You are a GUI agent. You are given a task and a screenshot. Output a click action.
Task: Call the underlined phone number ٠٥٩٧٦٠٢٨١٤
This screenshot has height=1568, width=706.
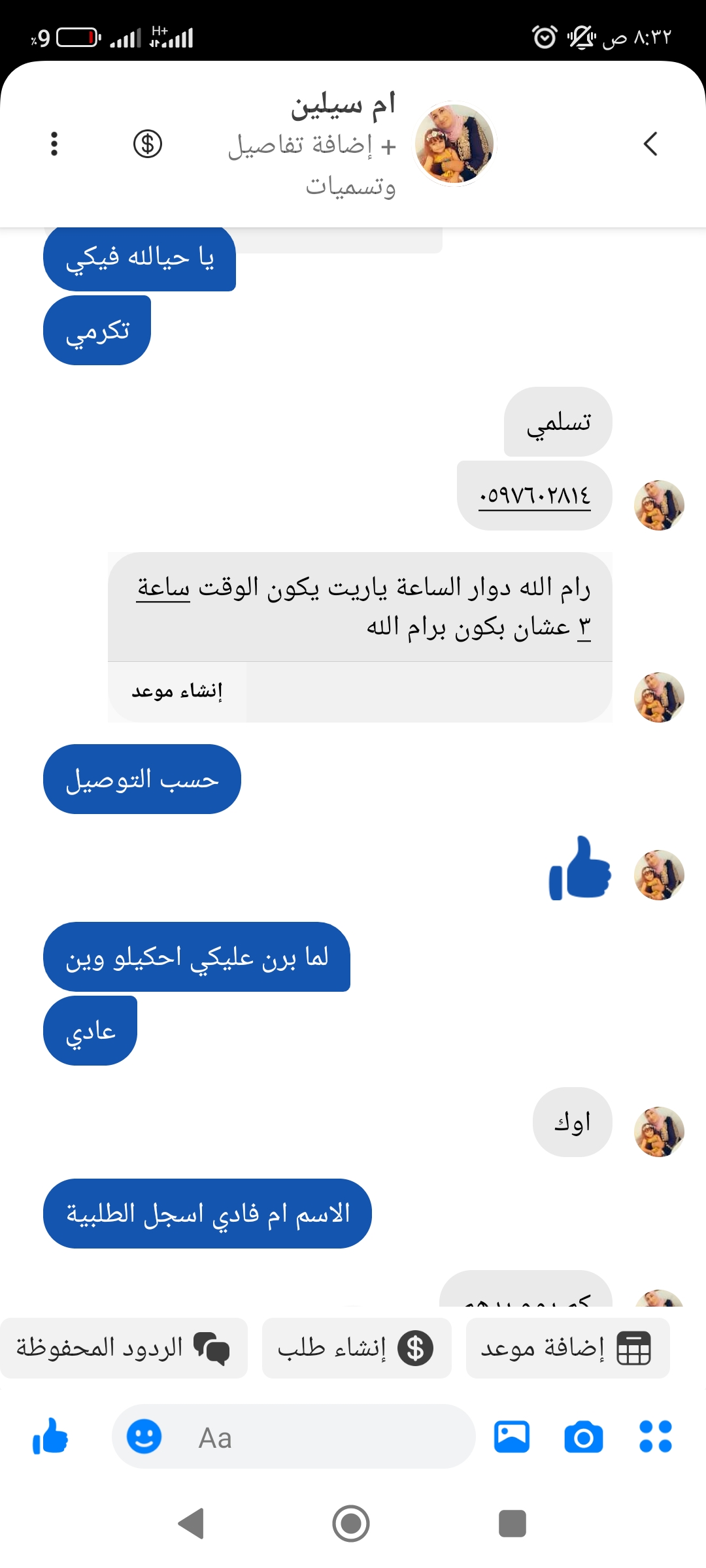pos(535,496)
